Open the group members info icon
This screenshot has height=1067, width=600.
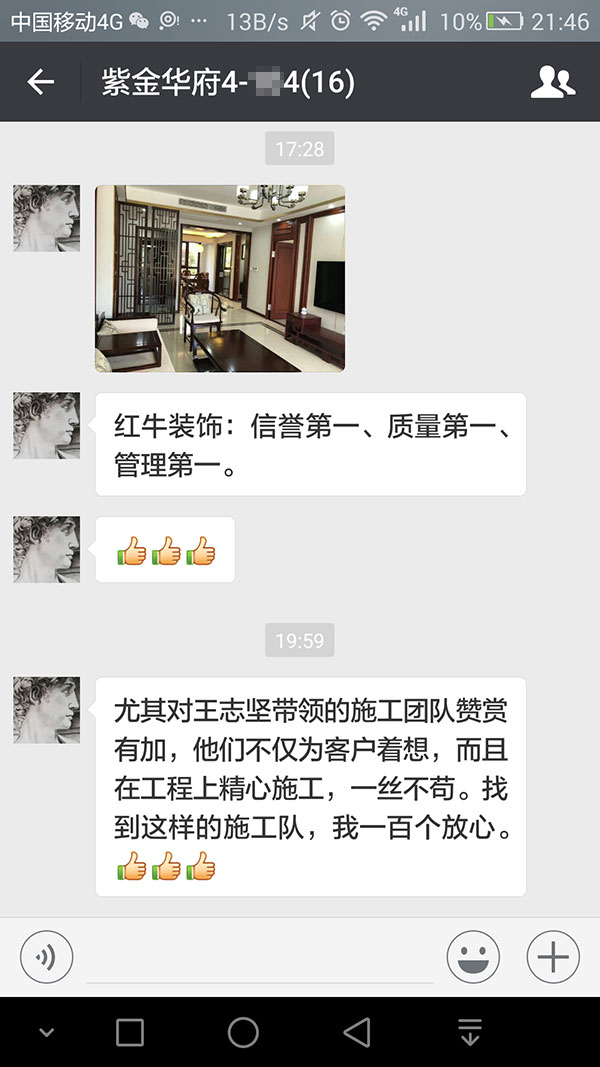click(x=552, y=82)
